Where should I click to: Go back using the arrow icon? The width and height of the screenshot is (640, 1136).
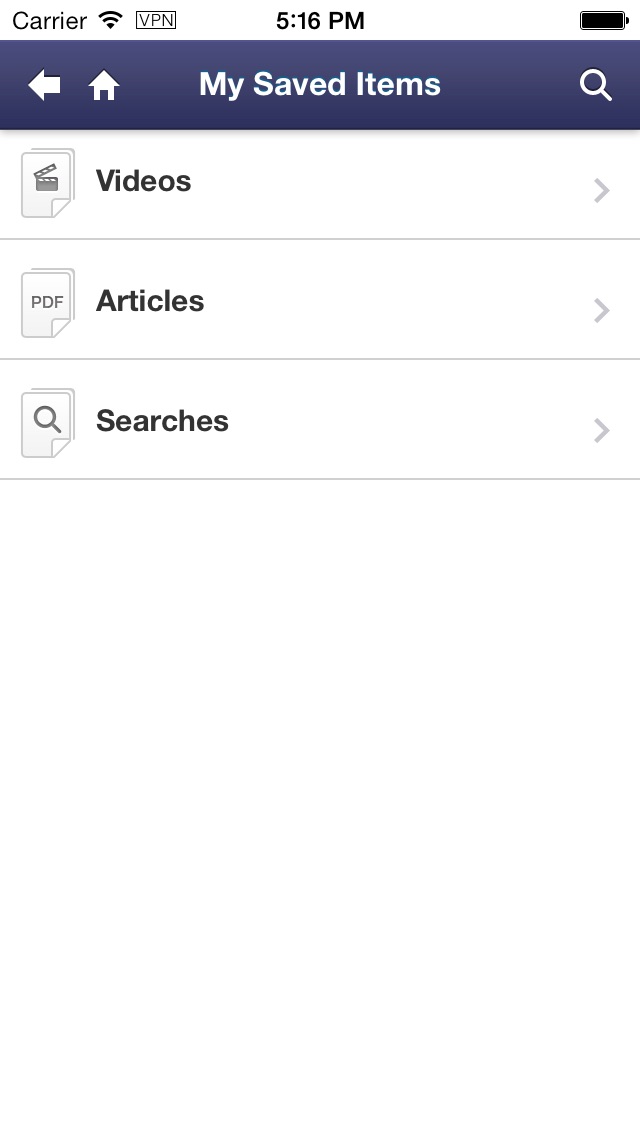click(x=44, y=86)
